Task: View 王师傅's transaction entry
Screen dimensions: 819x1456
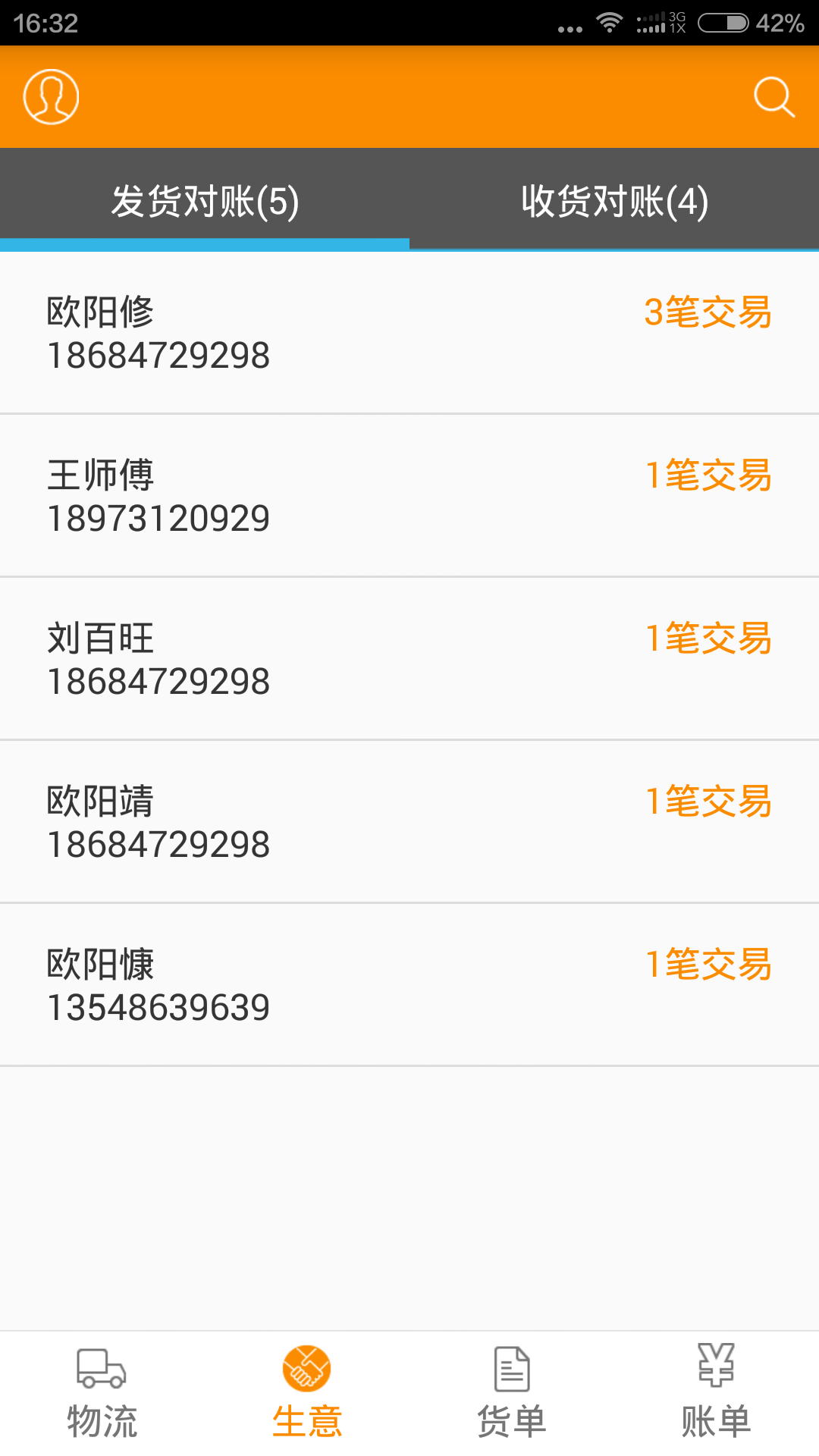Action: pyautogui.click(x=409, y=497)
